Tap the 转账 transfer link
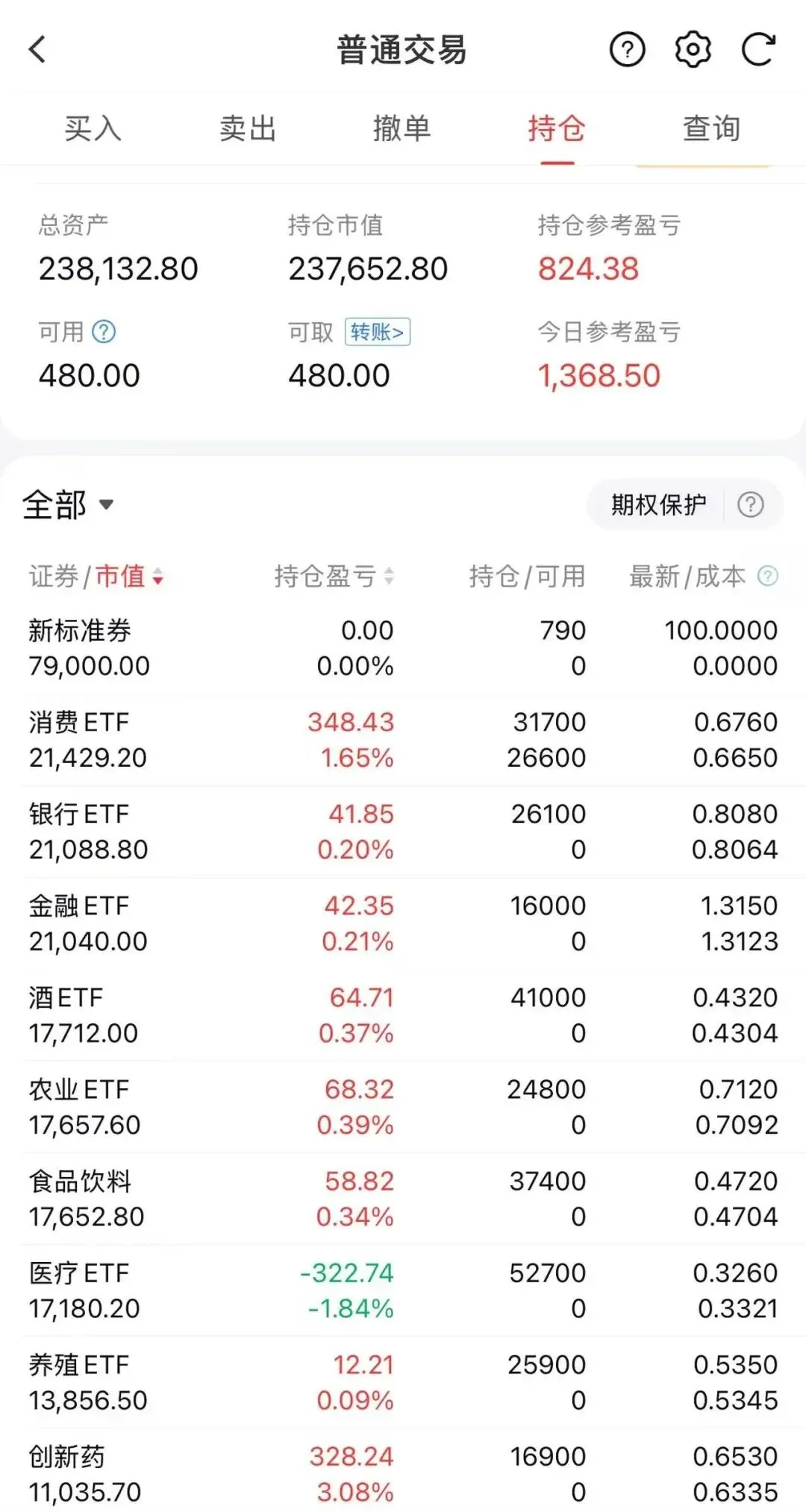The image size is (806, 1512). click(377, 332)
